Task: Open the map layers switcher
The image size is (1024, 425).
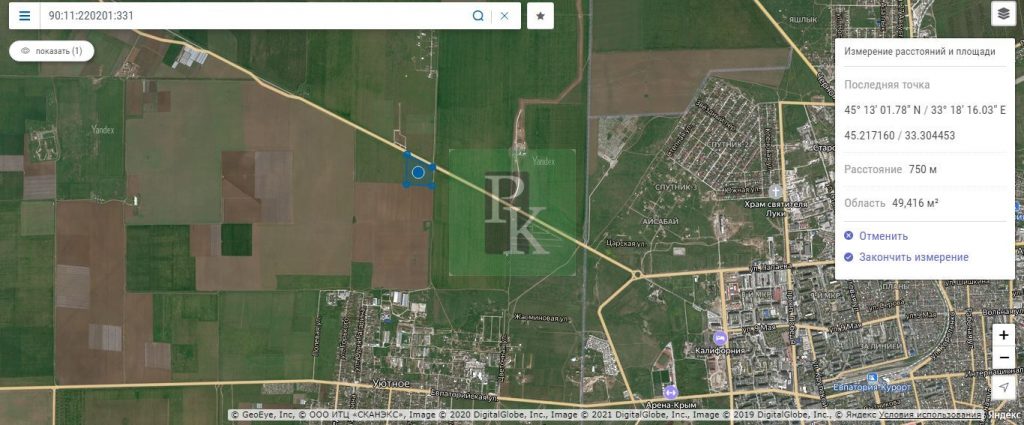Action: 1003,14
